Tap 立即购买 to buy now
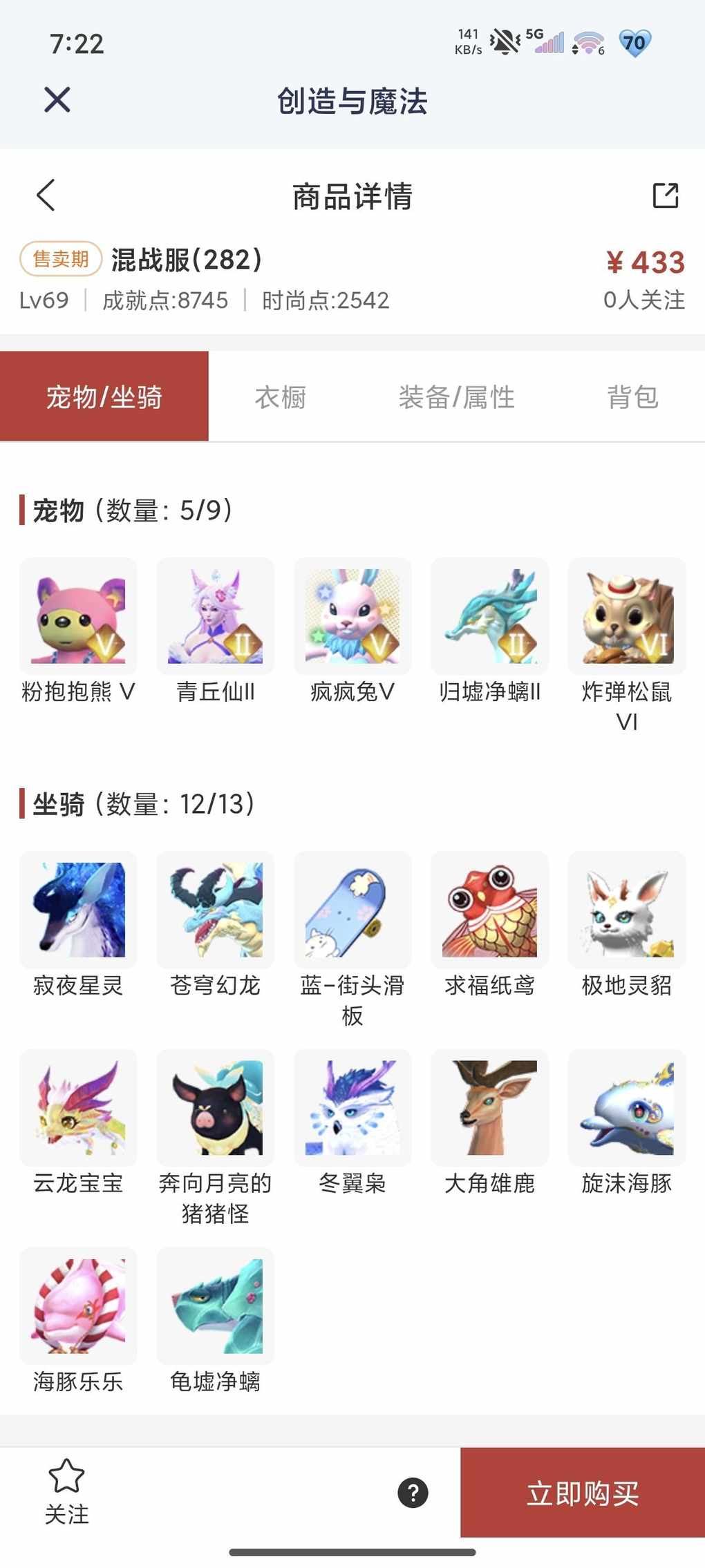 pos(583,1493)
